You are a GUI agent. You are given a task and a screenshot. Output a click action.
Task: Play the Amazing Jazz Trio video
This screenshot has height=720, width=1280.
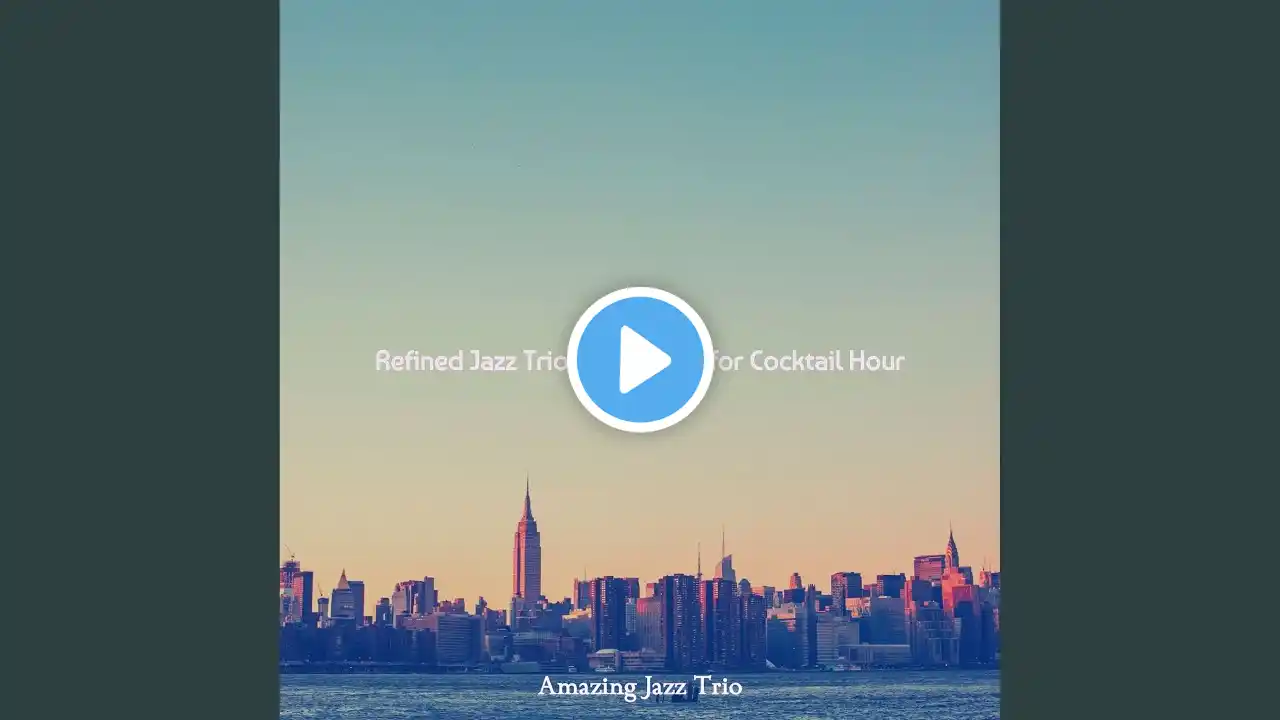click(640, 360)
